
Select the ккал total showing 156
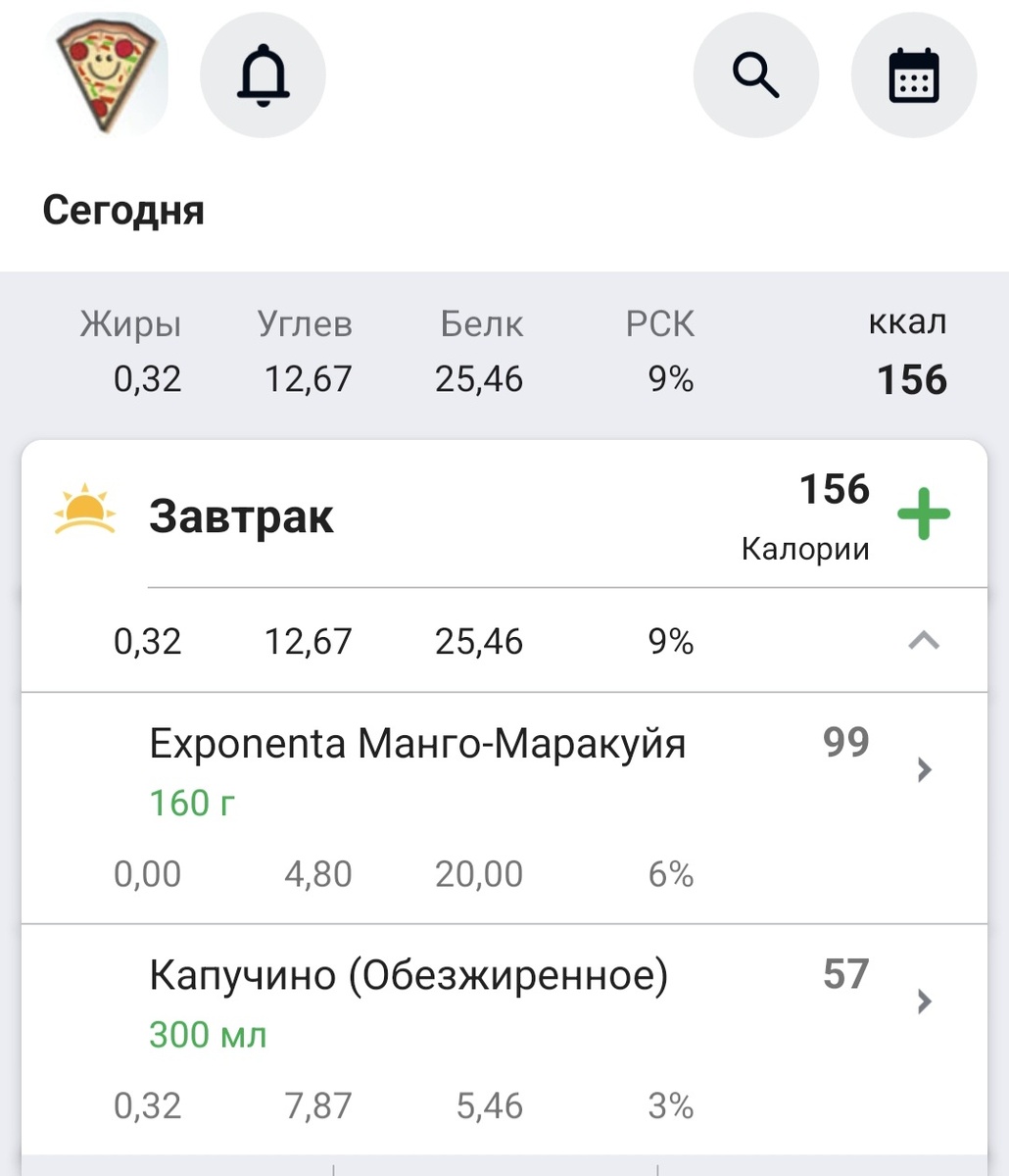point(909,379)
